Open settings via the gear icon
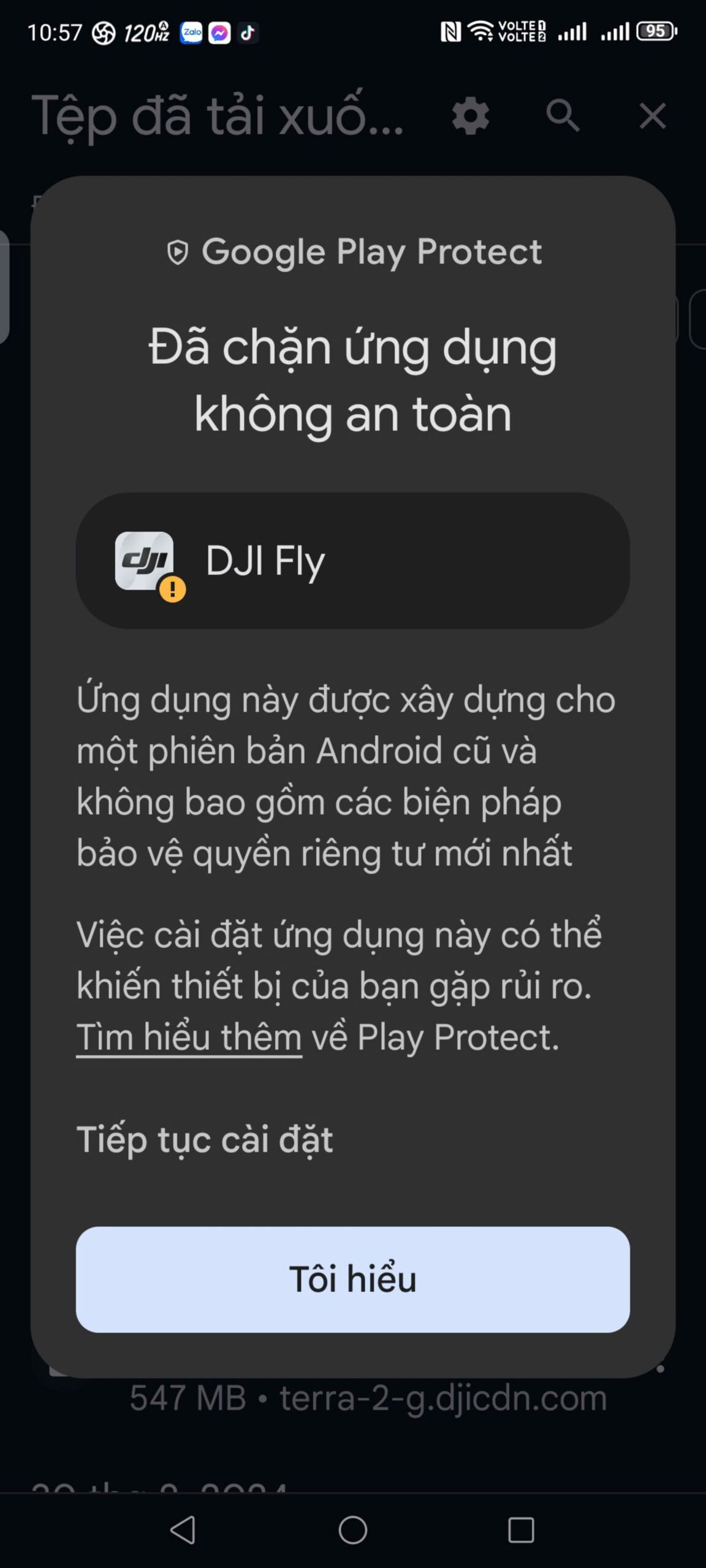 click(x=470, y=115)
